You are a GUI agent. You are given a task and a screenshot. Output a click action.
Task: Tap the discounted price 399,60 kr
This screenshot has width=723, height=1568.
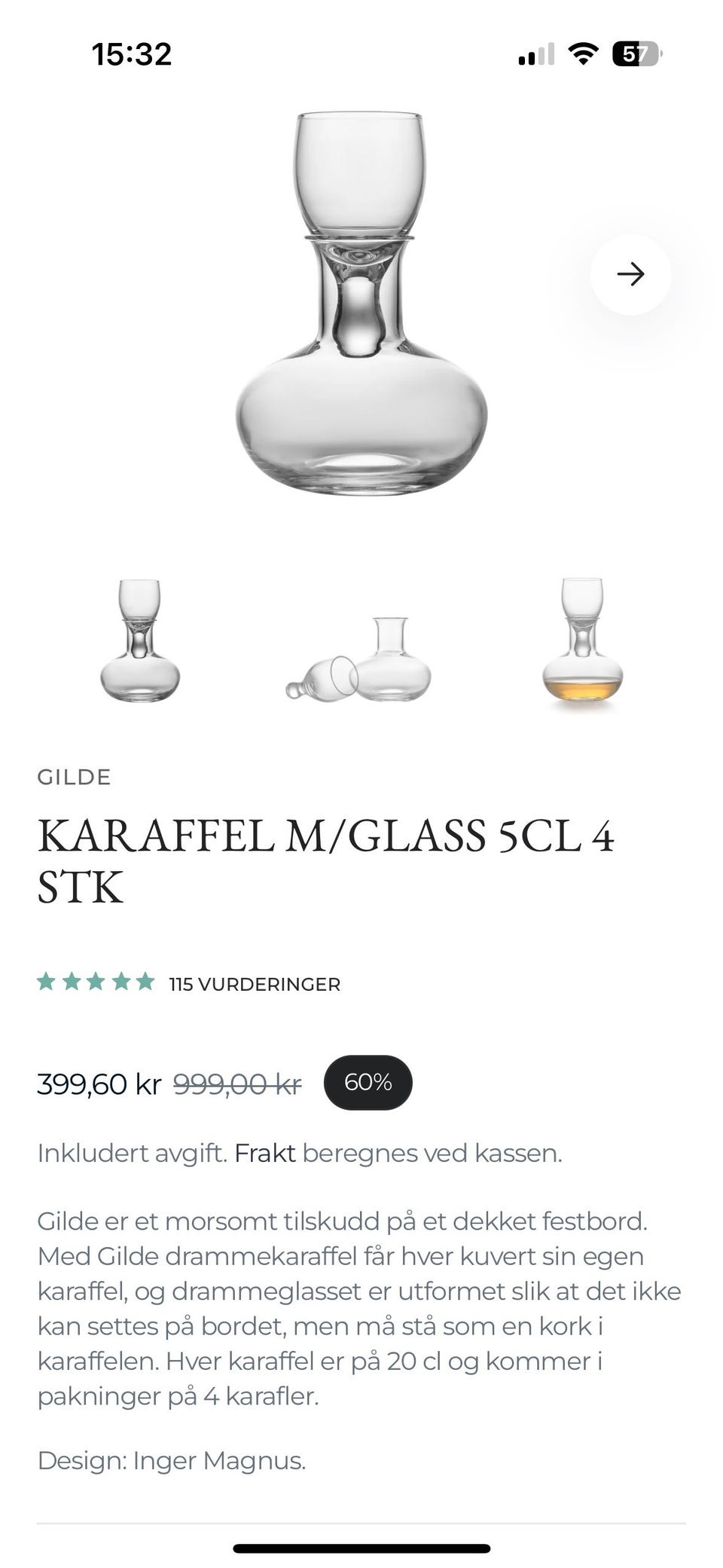tap(99, 1084)
